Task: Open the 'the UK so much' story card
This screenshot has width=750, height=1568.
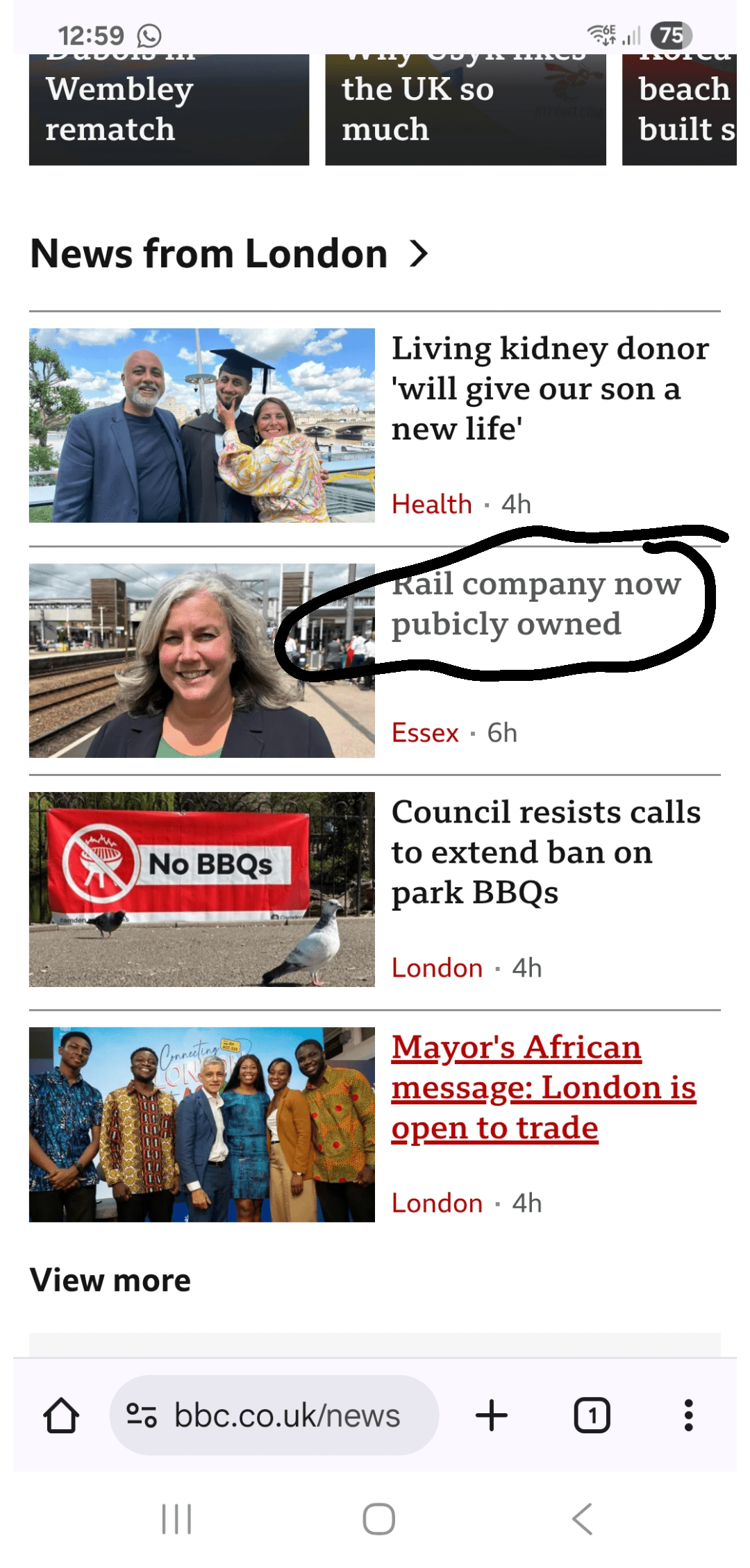Action: [x=465, y=110]
